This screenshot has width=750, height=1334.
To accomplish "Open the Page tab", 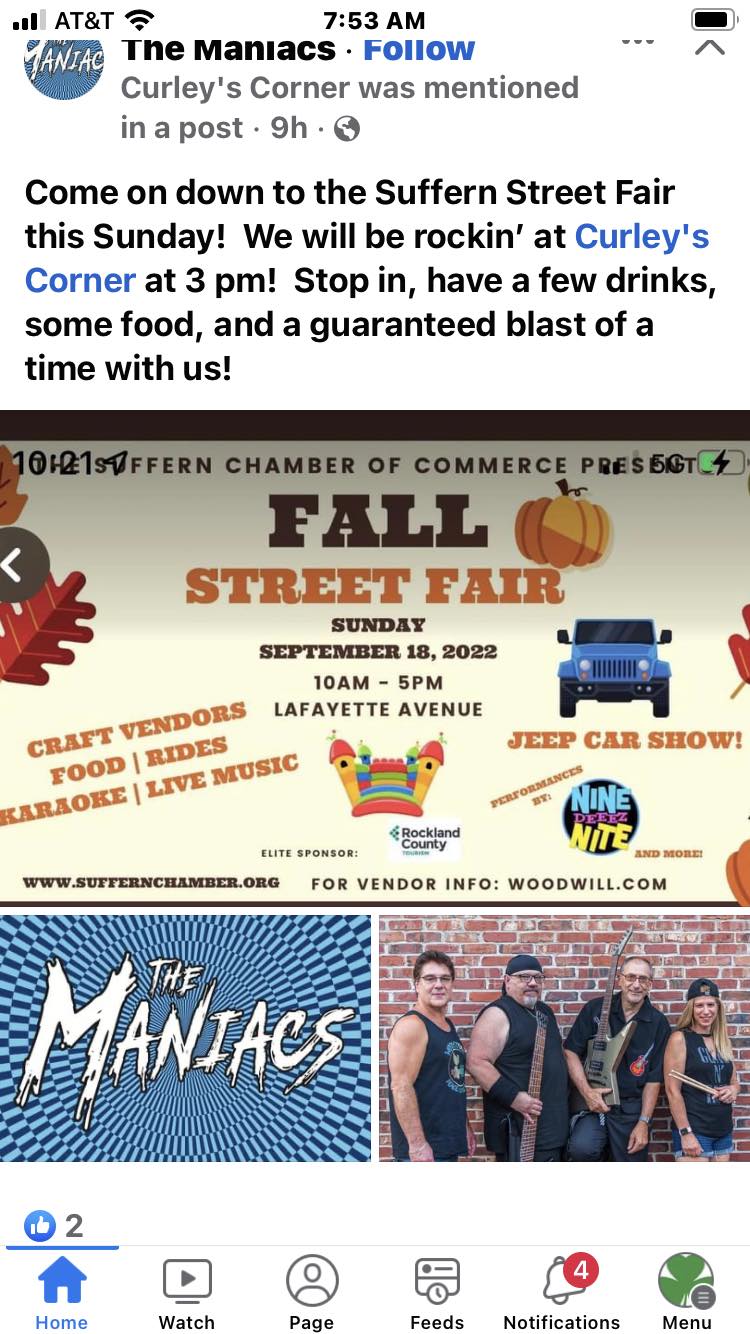I will [x=312, y=1294].
